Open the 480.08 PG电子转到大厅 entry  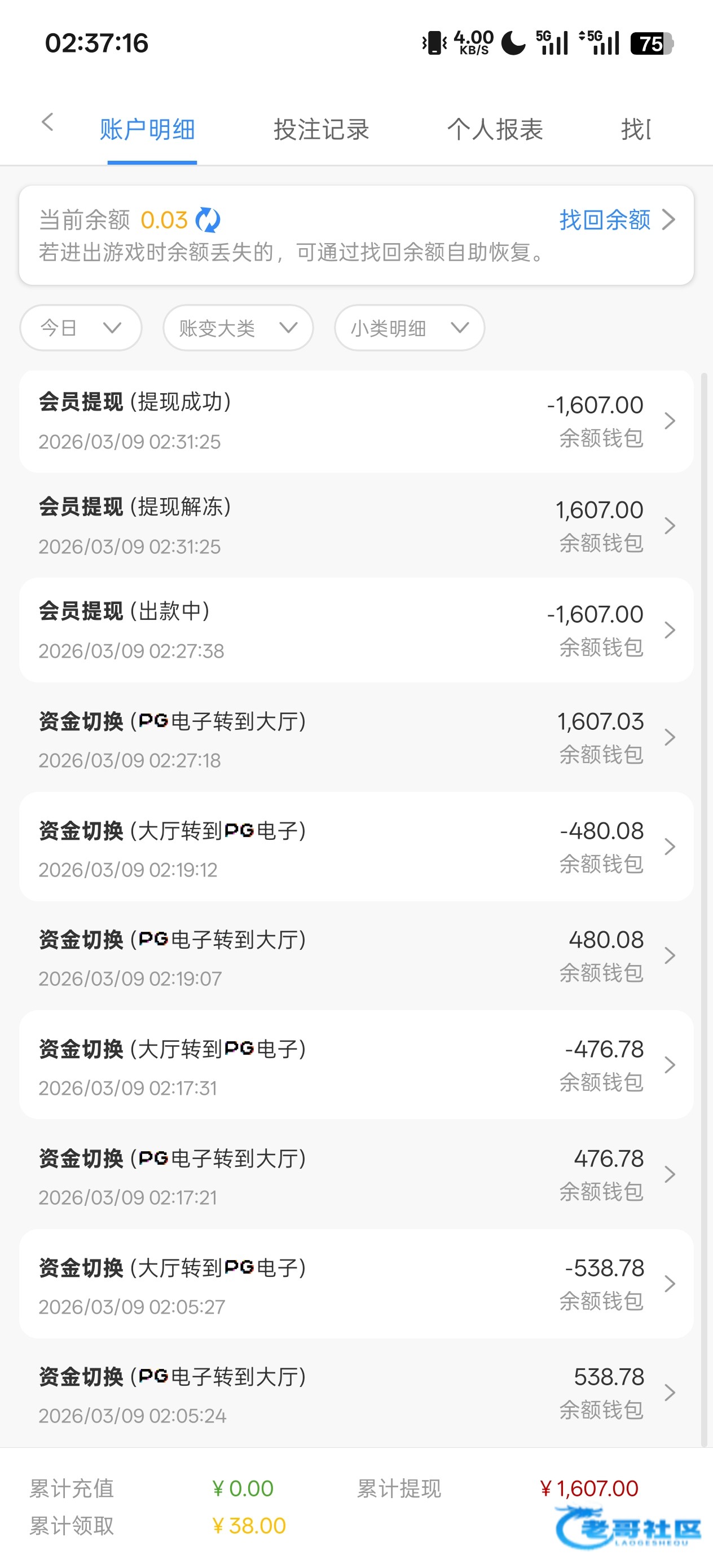pos(356,956)
